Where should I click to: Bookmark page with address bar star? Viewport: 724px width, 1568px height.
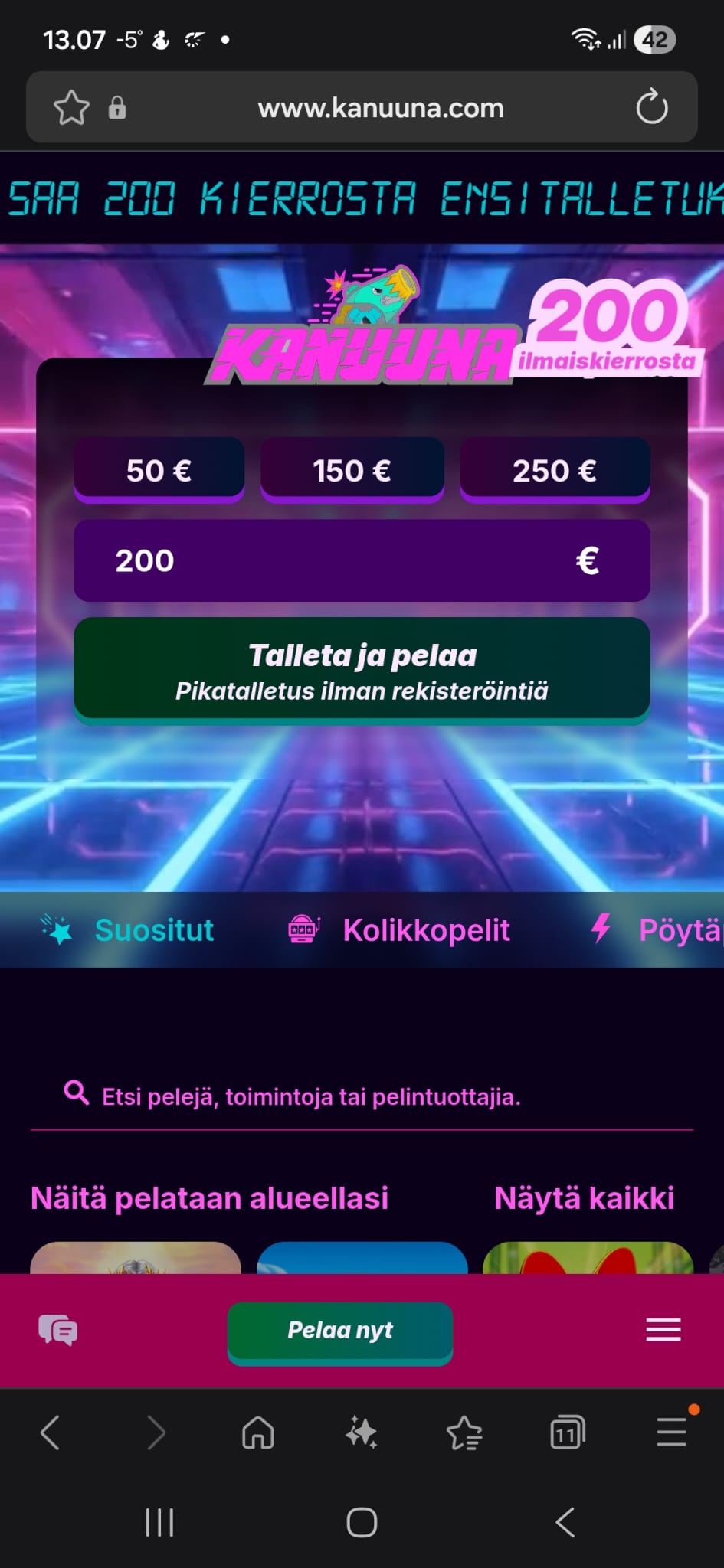coord(71,107)
